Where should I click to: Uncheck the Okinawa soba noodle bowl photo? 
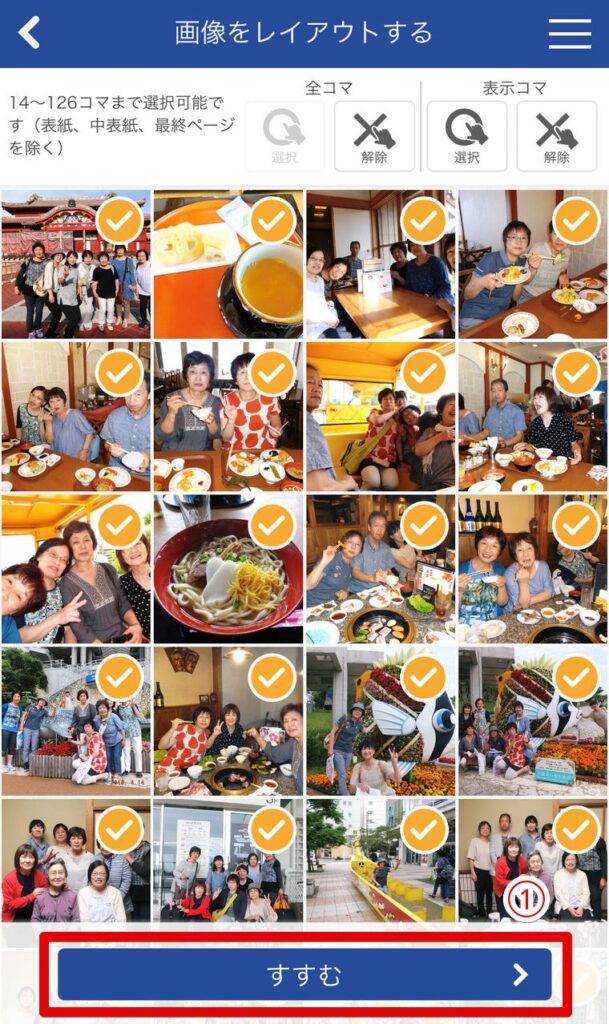(x=272, y=525)
